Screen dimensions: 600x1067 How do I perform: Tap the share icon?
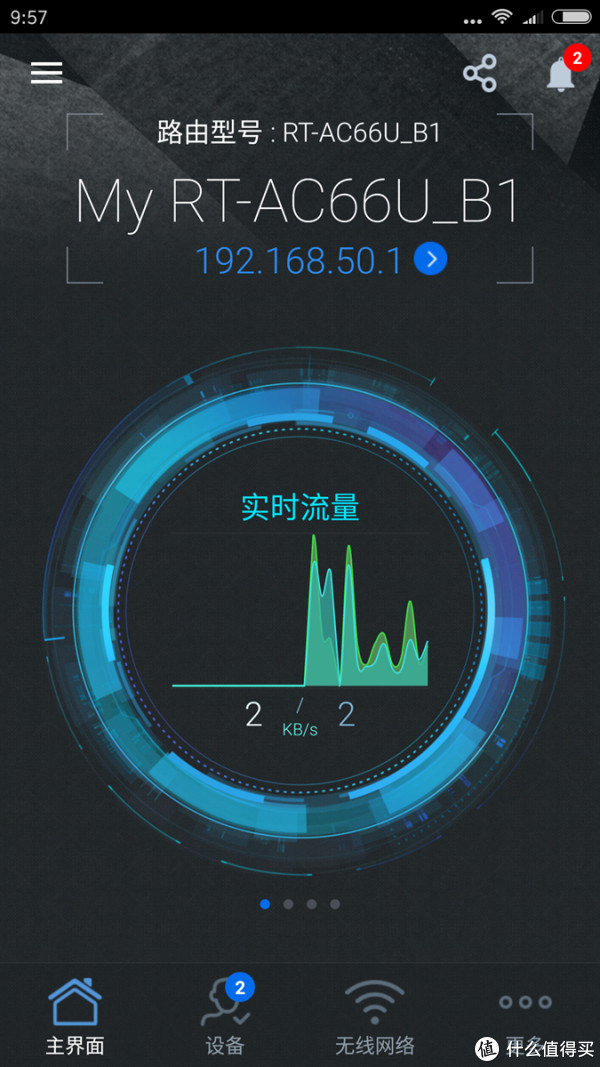480,73
